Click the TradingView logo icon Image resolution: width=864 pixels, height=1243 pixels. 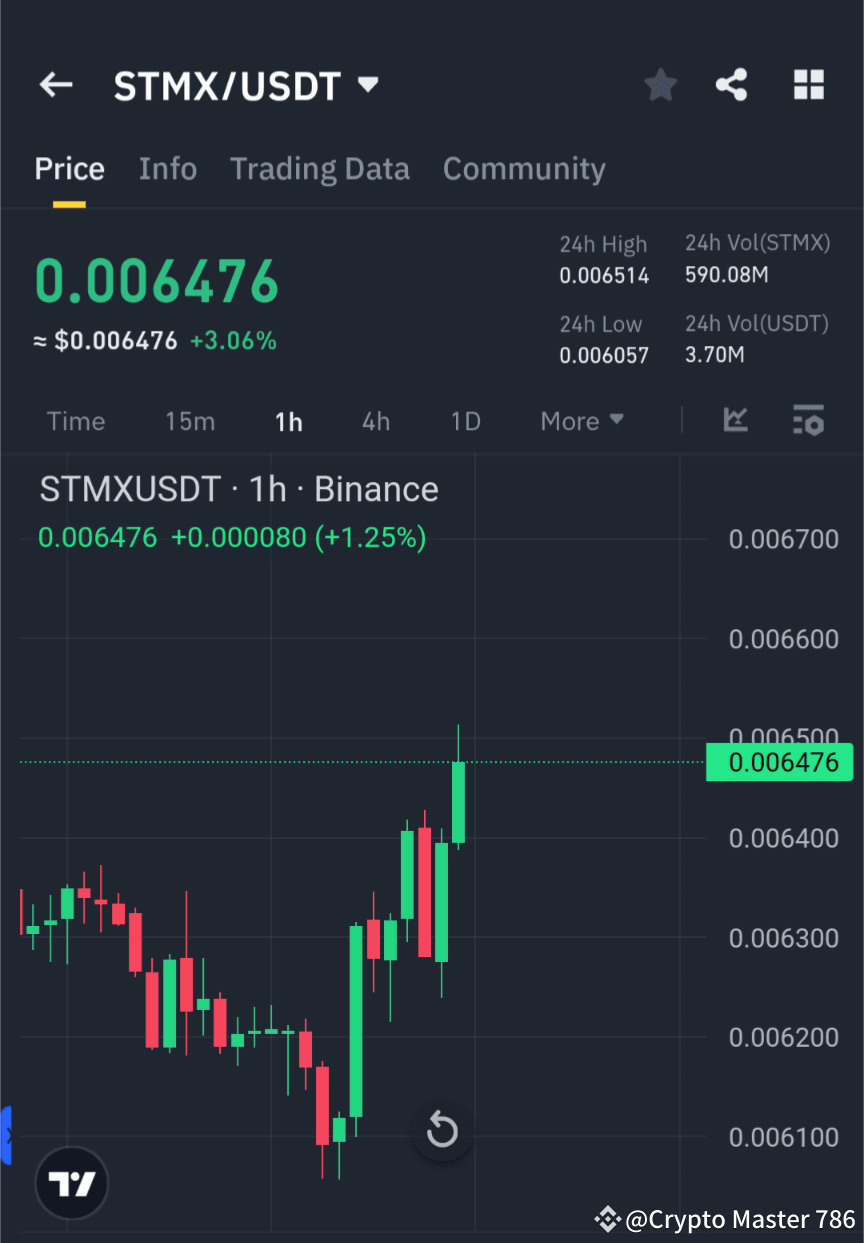[70, 1182]
